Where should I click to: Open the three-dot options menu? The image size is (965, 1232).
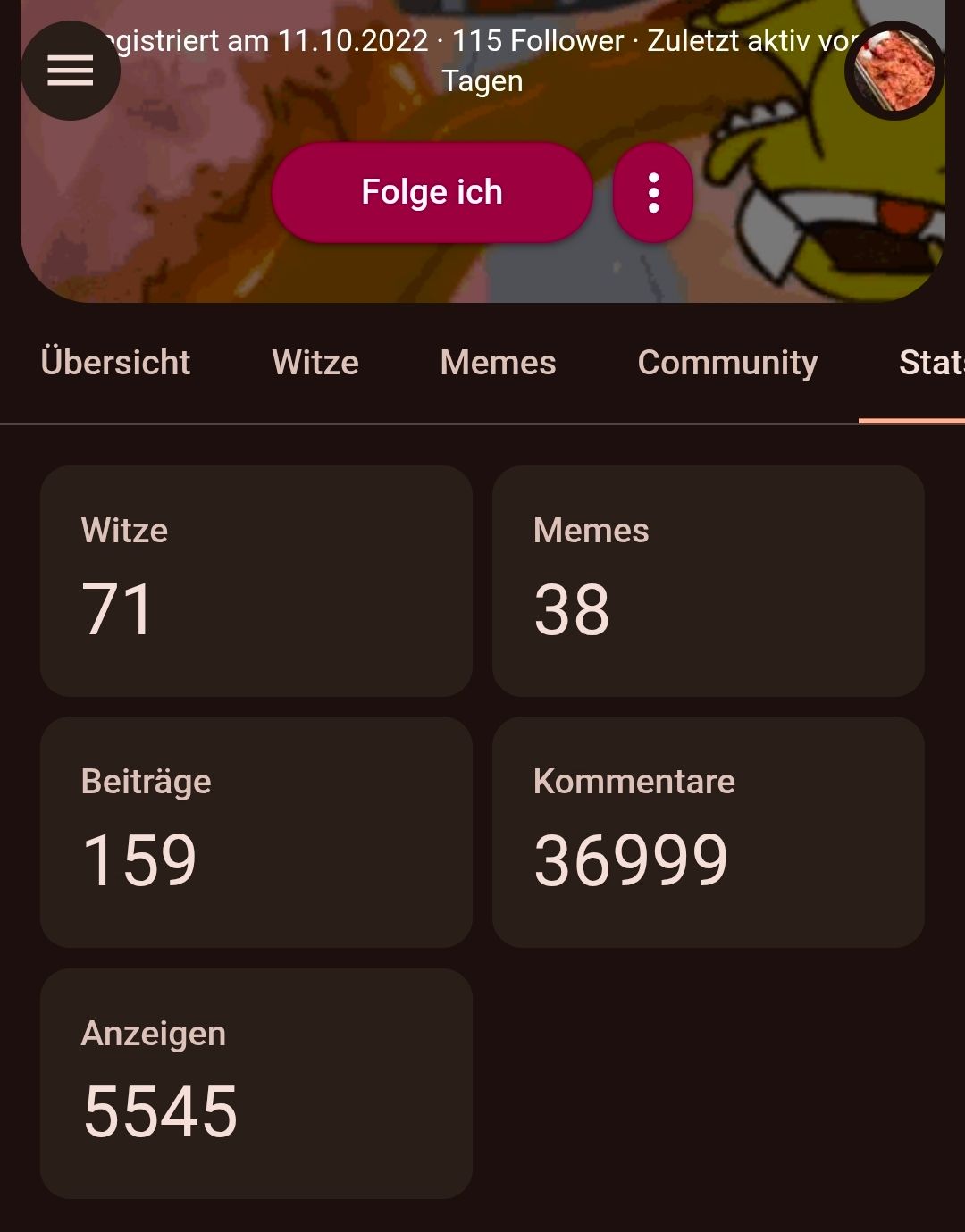(x=653, y=192)
